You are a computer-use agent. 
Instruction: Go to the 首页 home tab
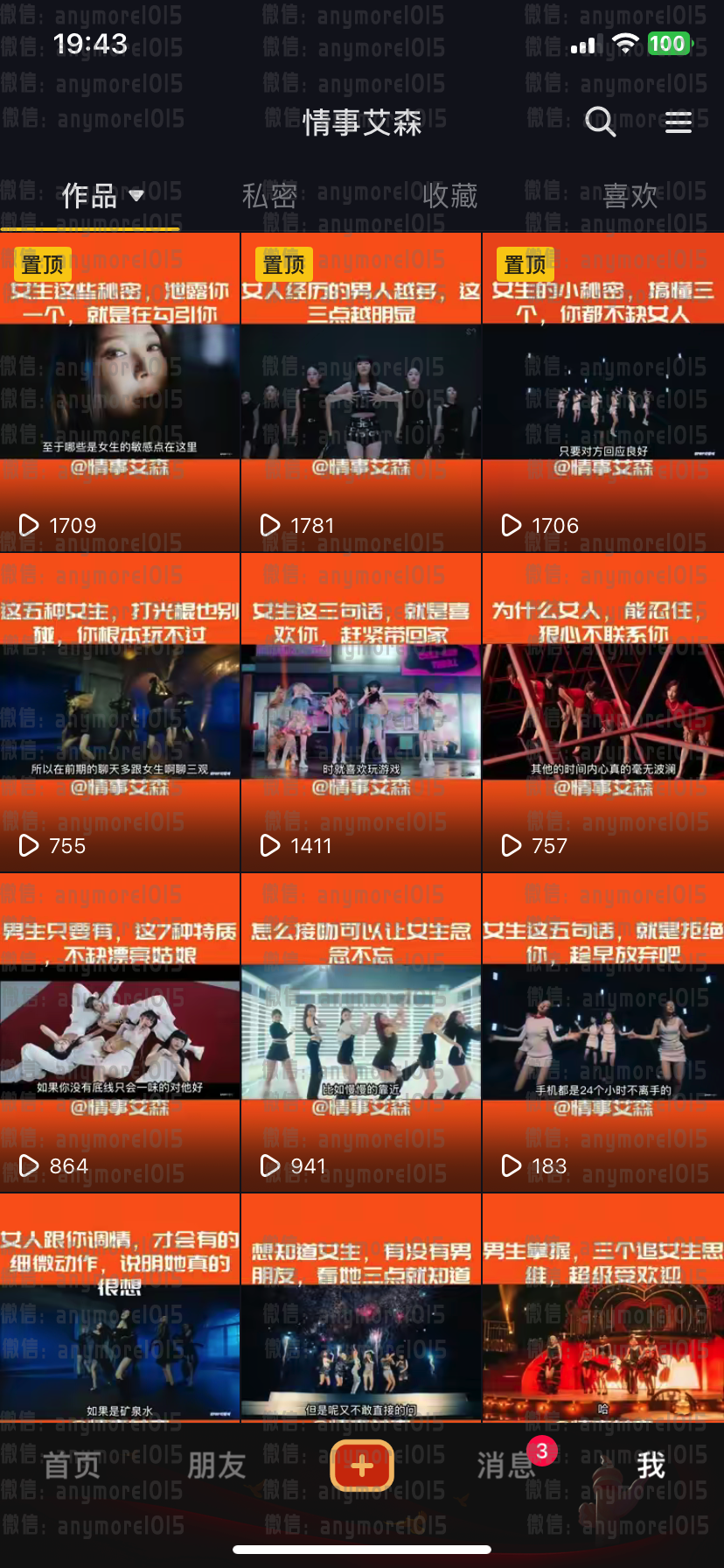pos(72,1465)
